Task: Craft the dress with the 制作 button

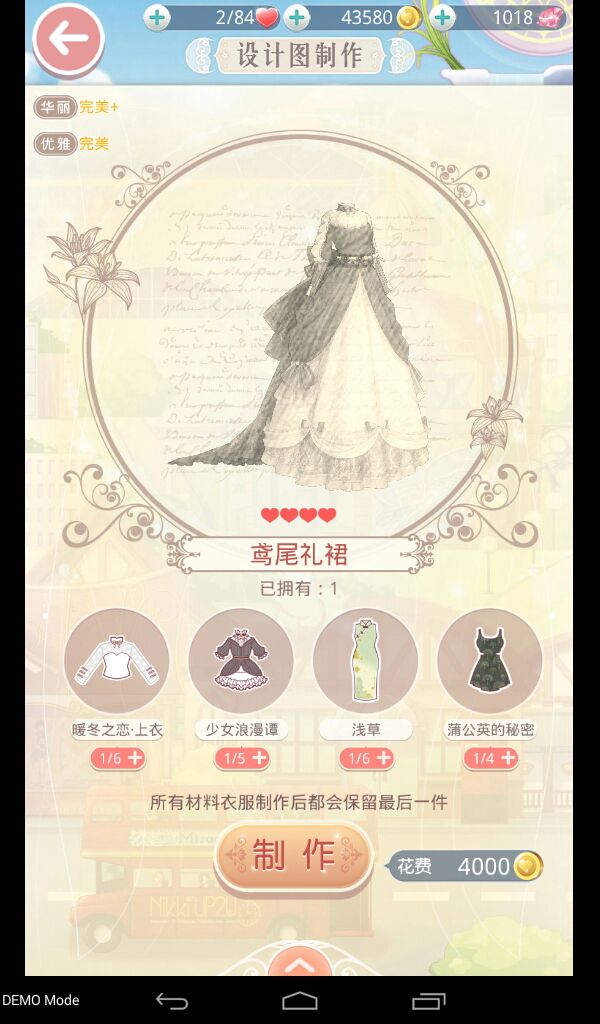Action: [294, 856]
